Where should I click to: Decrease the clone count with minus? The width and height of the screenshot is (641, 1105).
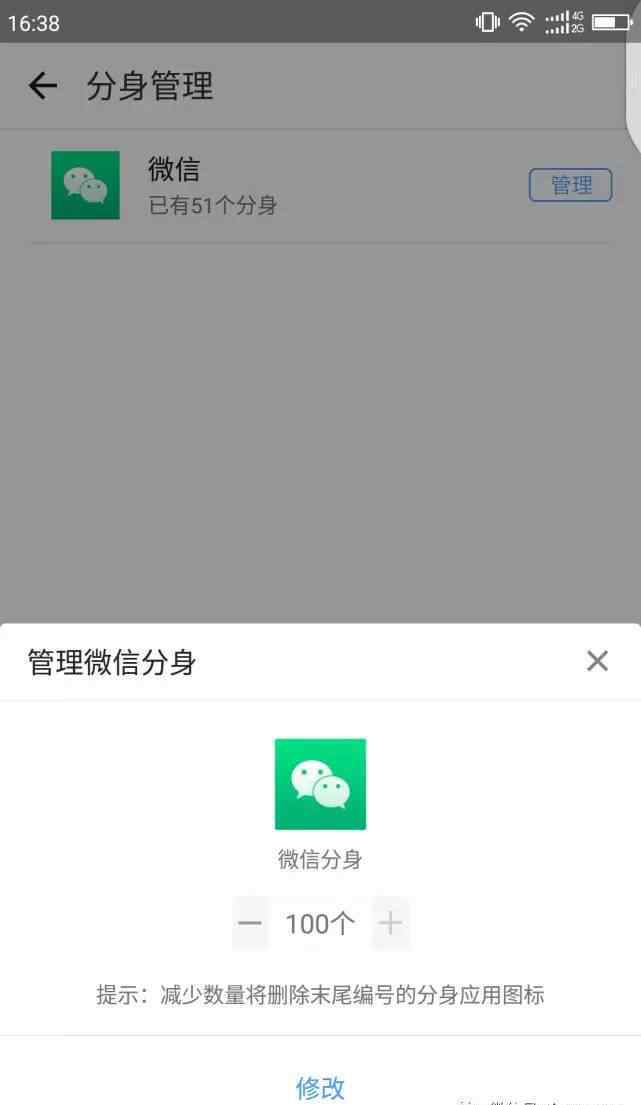pos(251,923)
